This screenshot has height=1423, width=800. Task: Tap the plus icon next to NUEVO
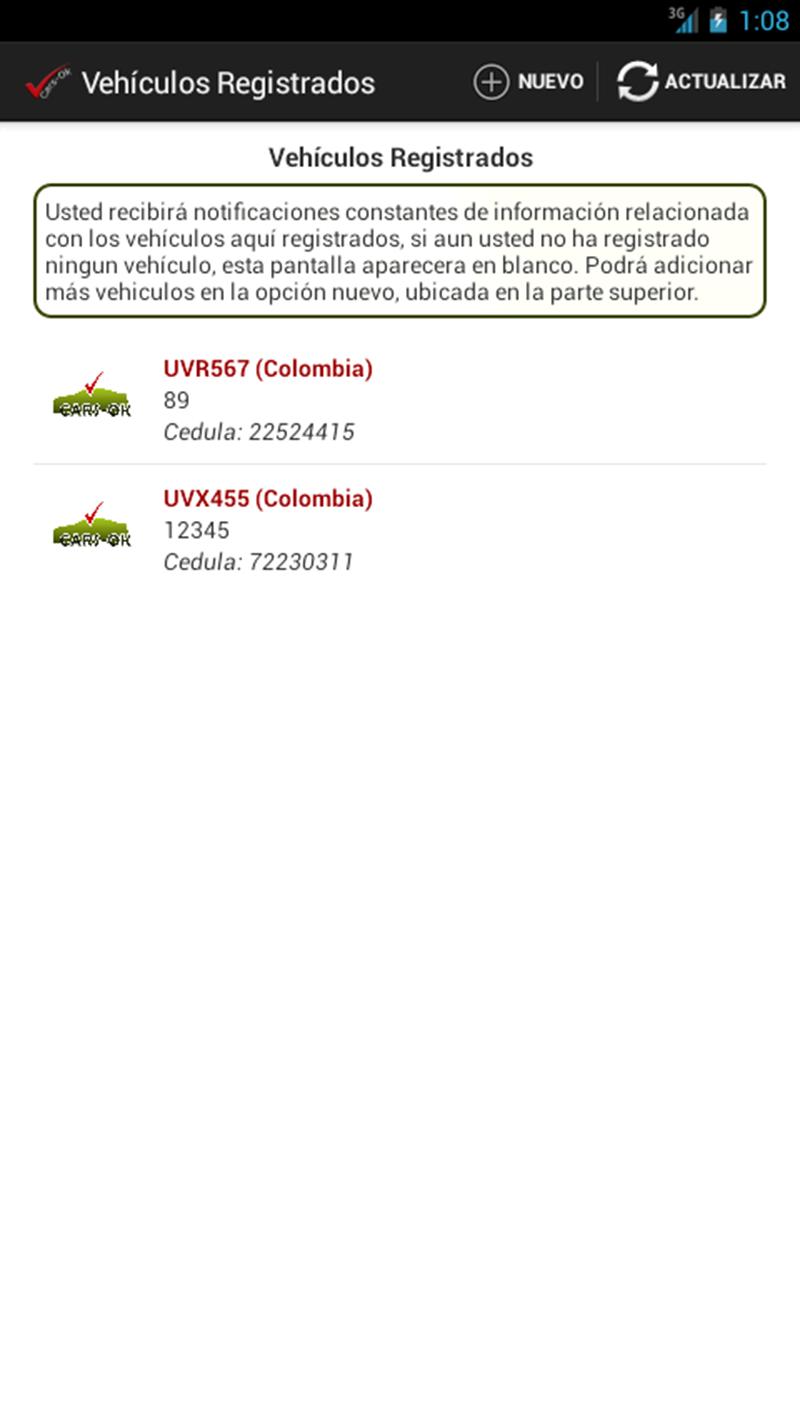(x=491, y=81)
